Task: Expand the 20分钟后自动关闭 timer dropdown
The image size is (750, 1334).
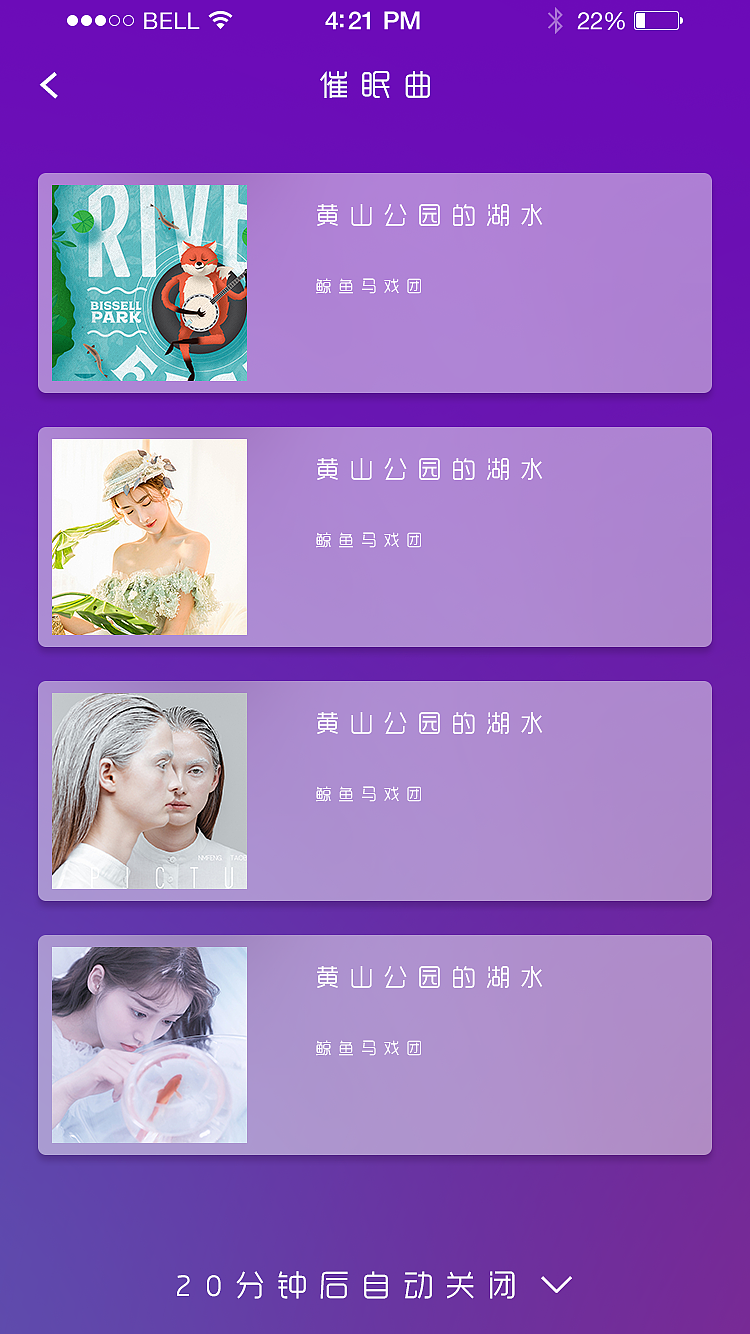Action: click(556, 1285)
